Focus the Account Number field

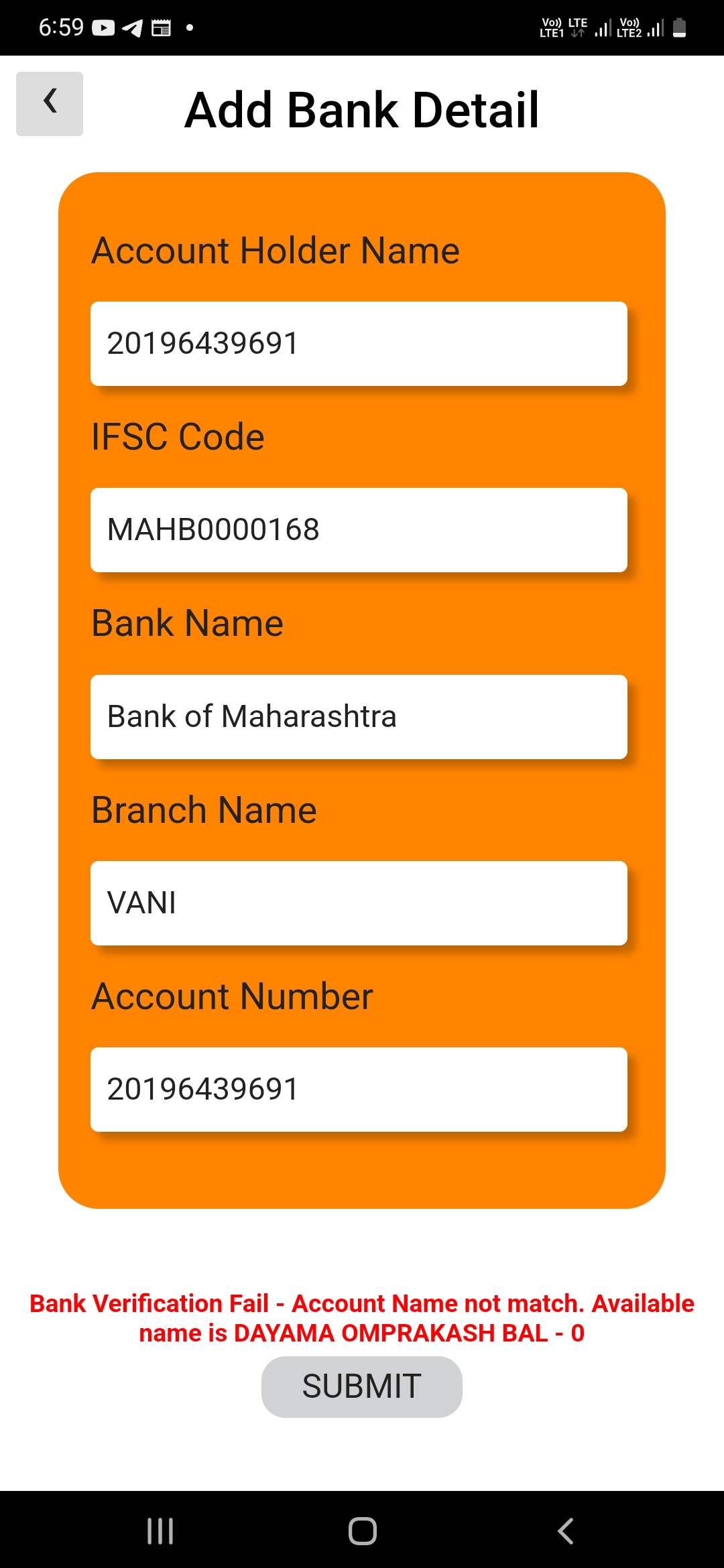[x=359, y=1090]
